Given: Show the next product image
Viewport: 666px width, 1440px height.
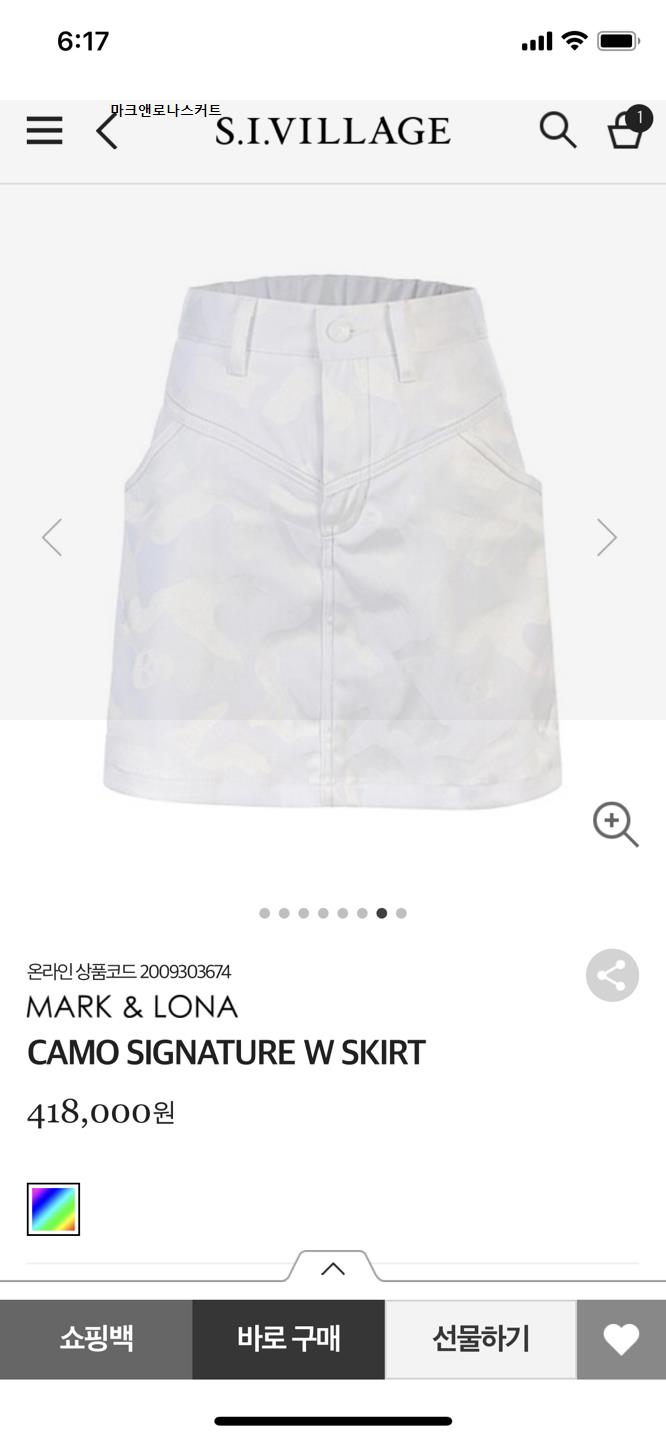Looking at the screenshot, I should tap(606, 537).
